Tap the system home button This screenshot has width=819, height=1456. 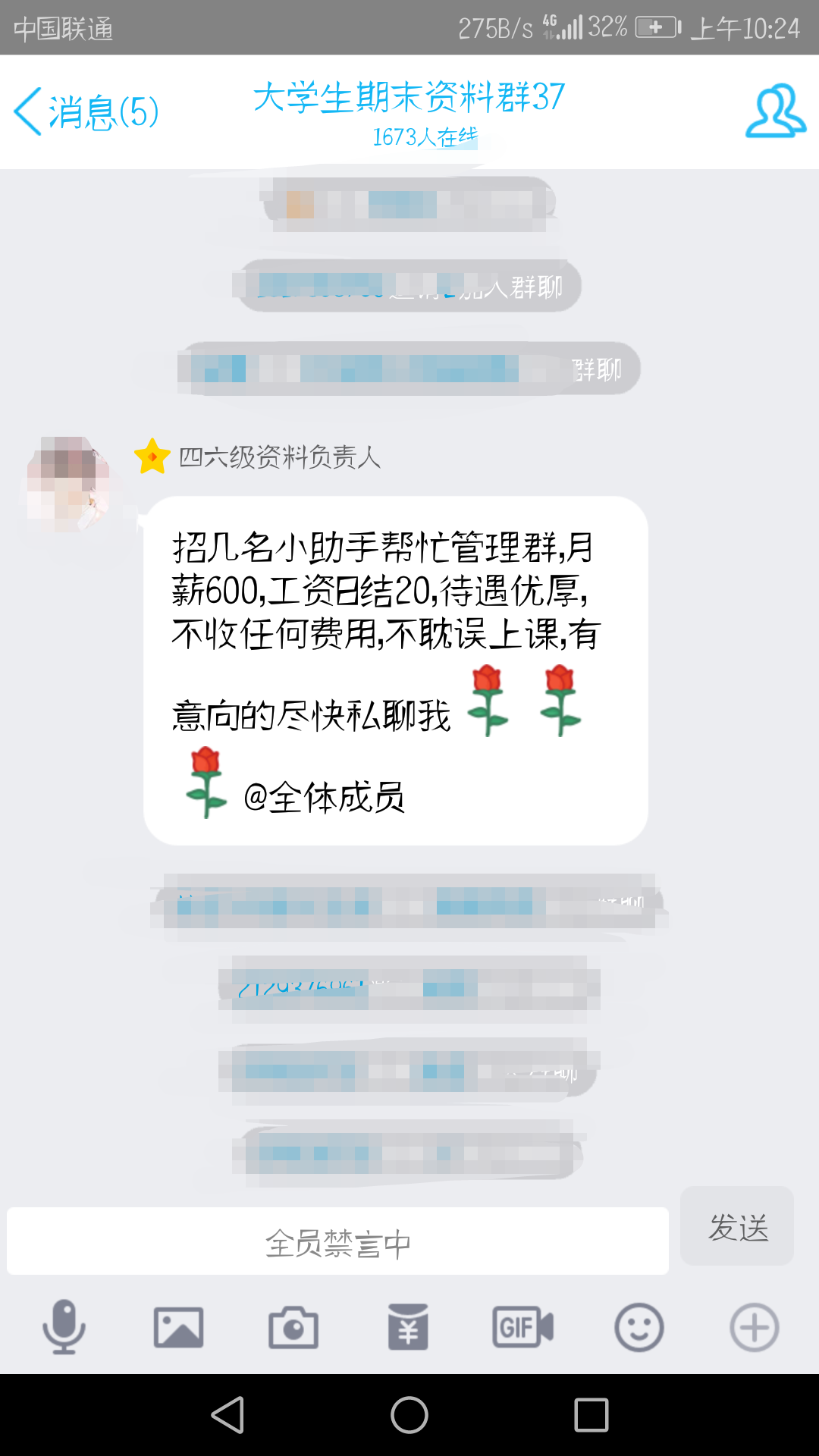(x=409, y=1415)
